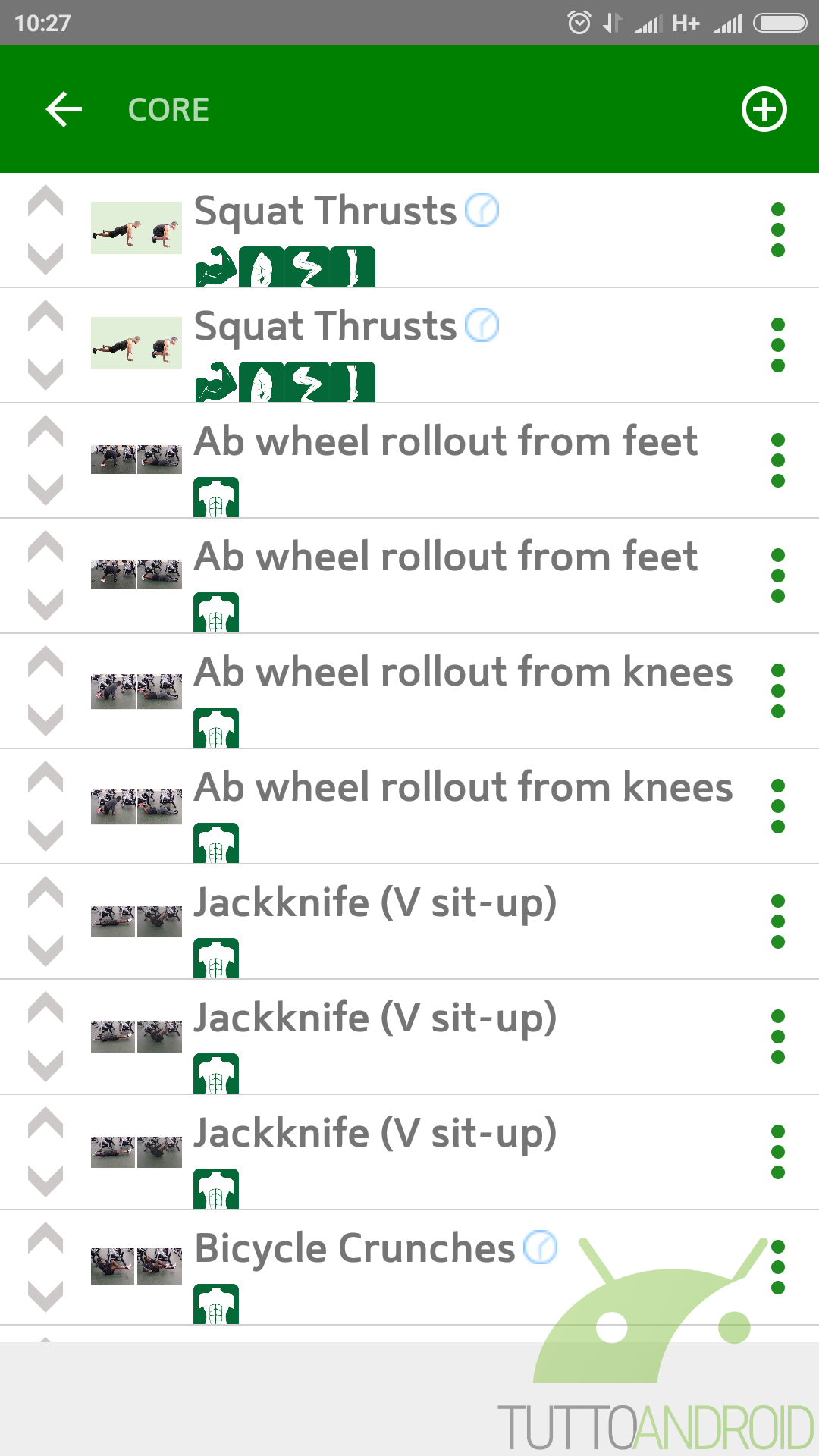Image resolution: width=819 pixels, height=1456 pixels.
Task: Go back from the CORE screen
Action: (x=64, y=109)
